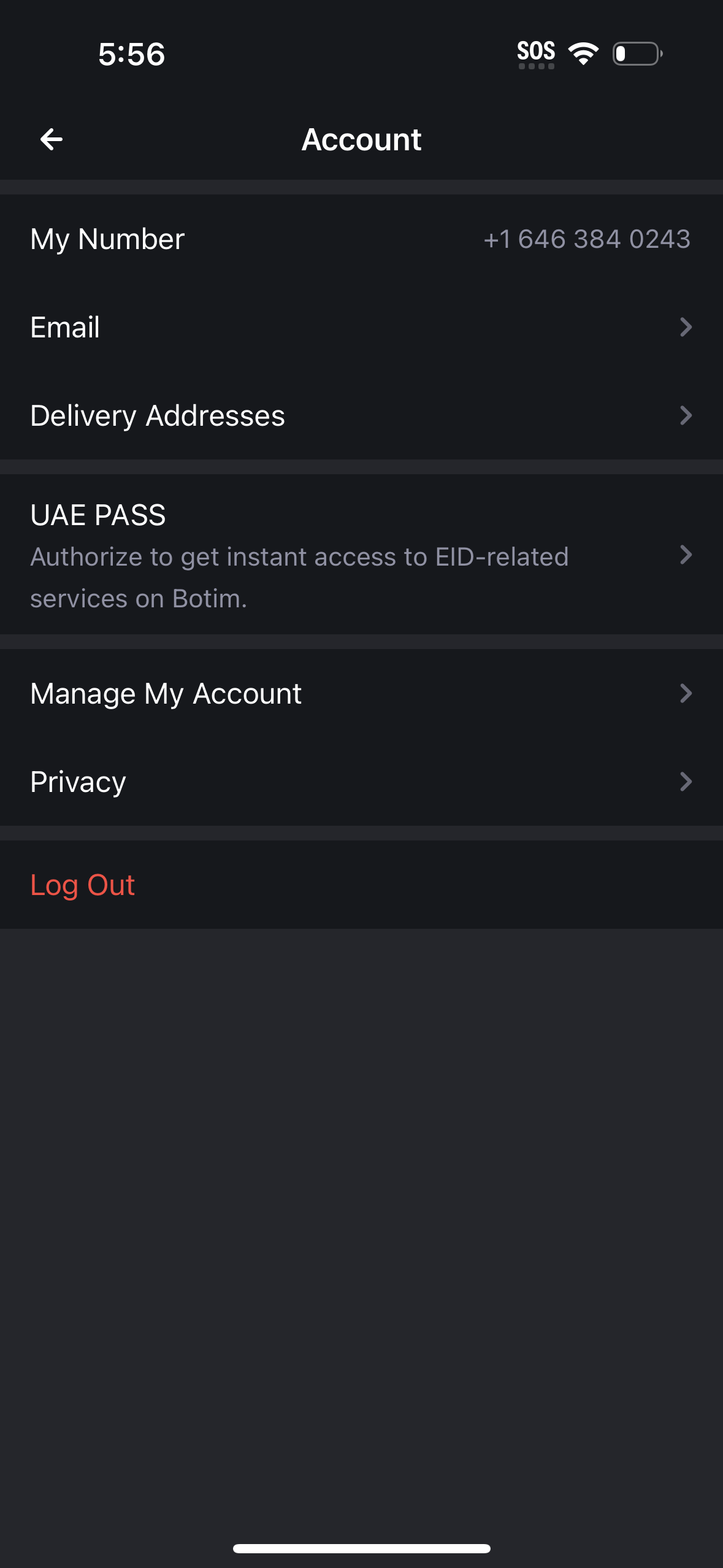
Task: Go back using the arrow icon
Action: pos(52,139)
